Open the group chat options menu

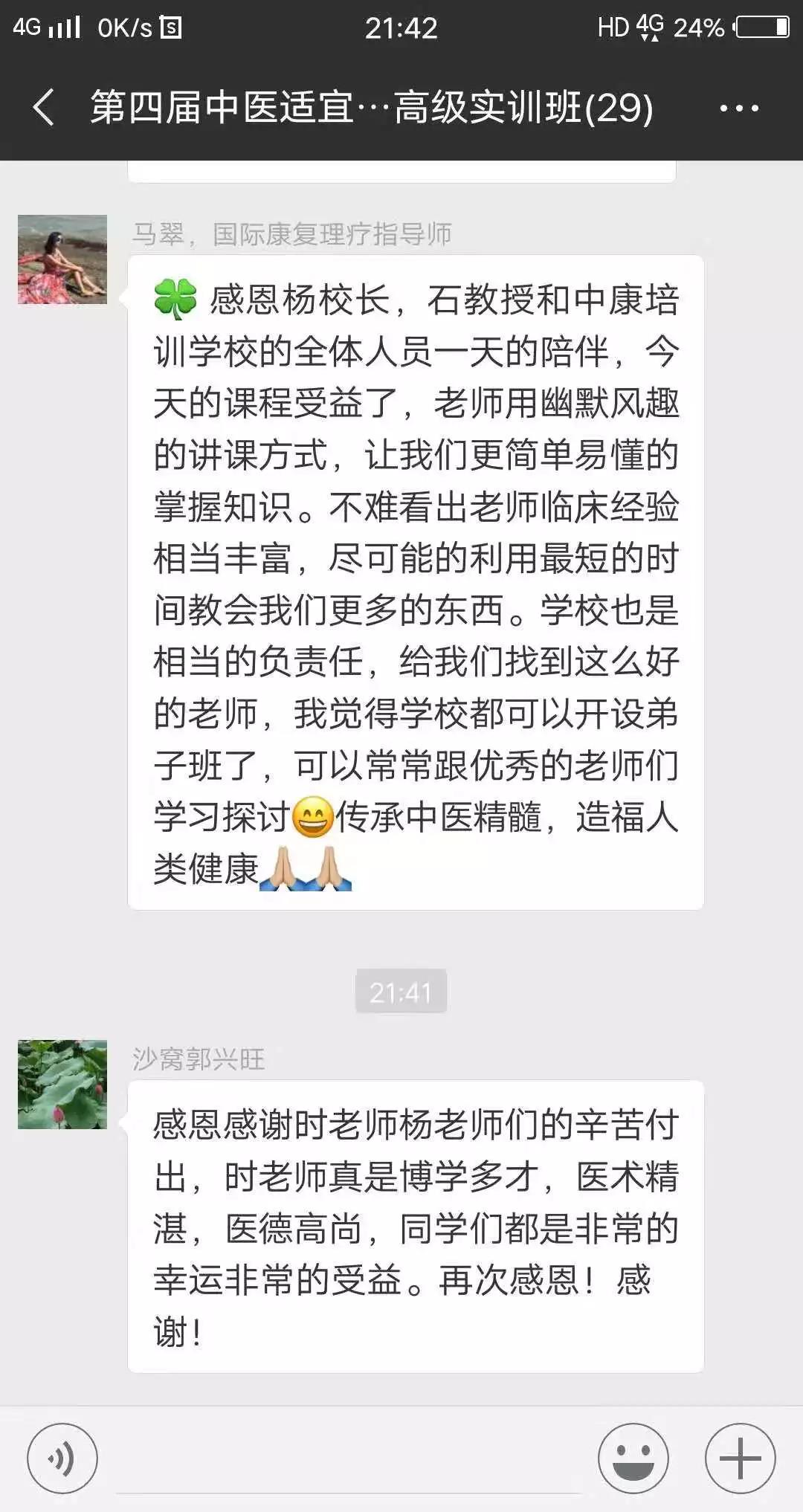[x=739, y=109]
